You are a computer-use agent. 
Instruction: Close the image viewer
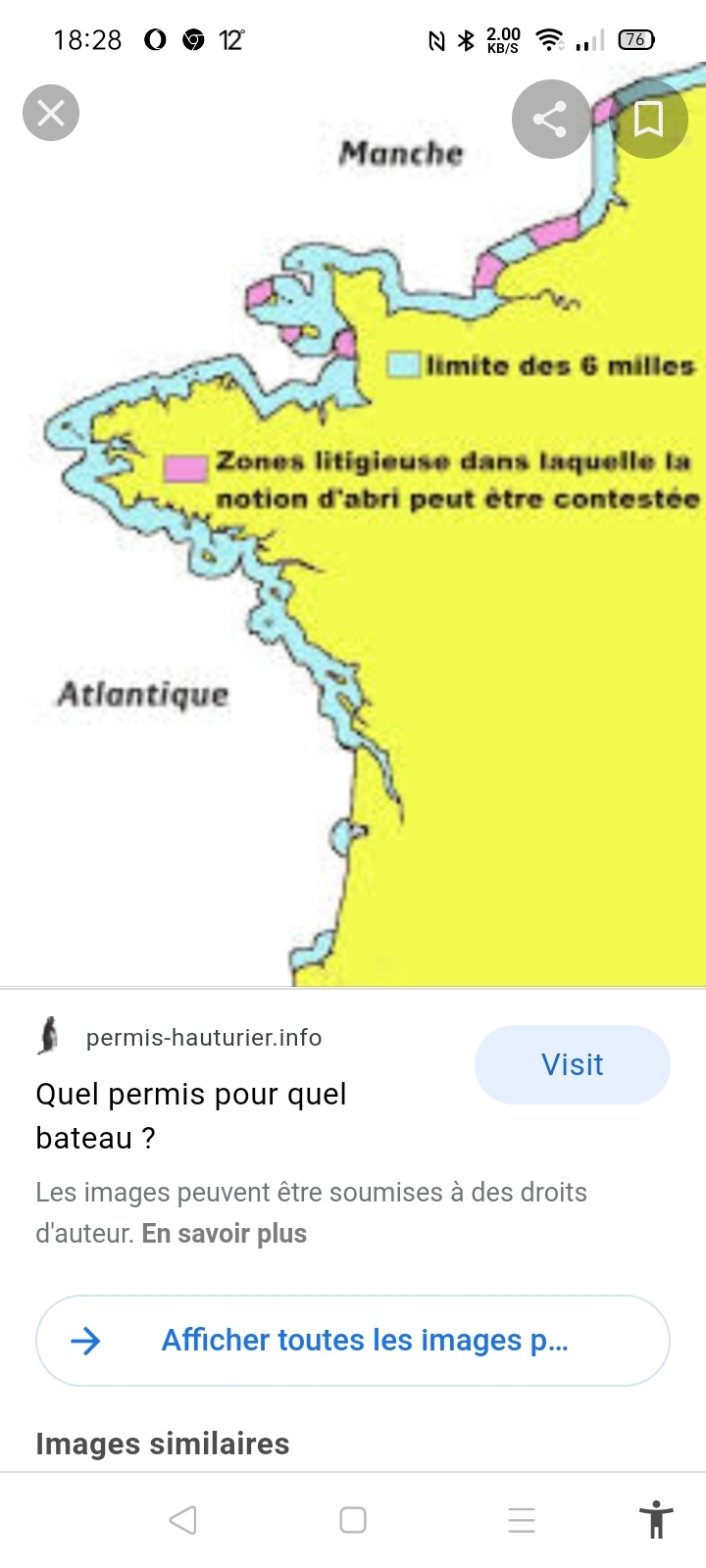[51, 114]
